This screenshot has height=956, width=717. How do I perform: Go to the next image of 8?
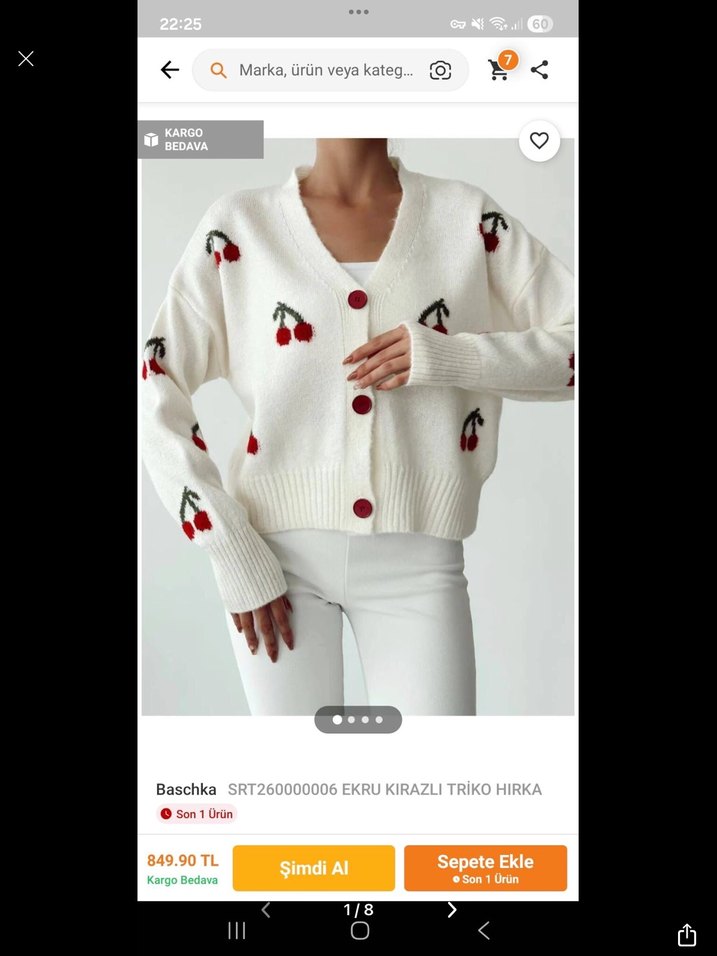coord(452,910)
